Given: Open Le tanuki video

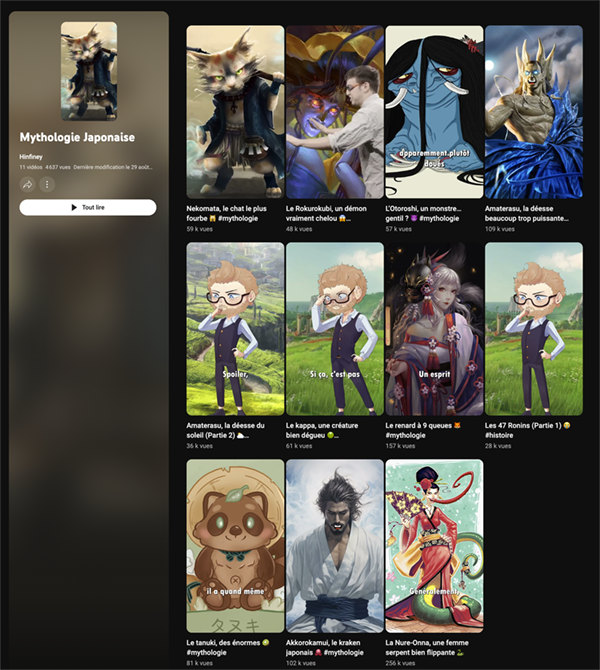Looking at the screenshot, I should [x=235, y=545].
